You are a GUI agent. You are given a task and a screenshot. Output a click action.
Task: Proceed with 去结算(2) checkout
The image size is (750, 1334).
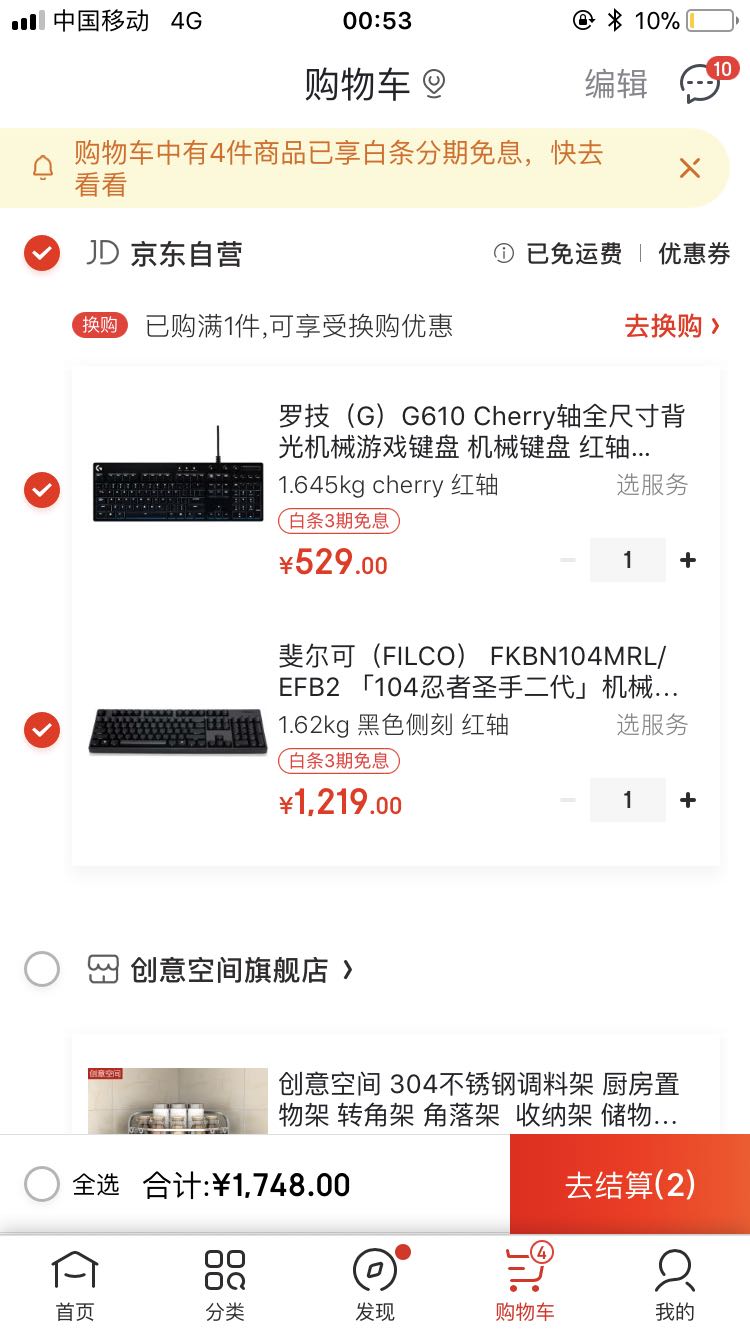[x=630, y=1185]
